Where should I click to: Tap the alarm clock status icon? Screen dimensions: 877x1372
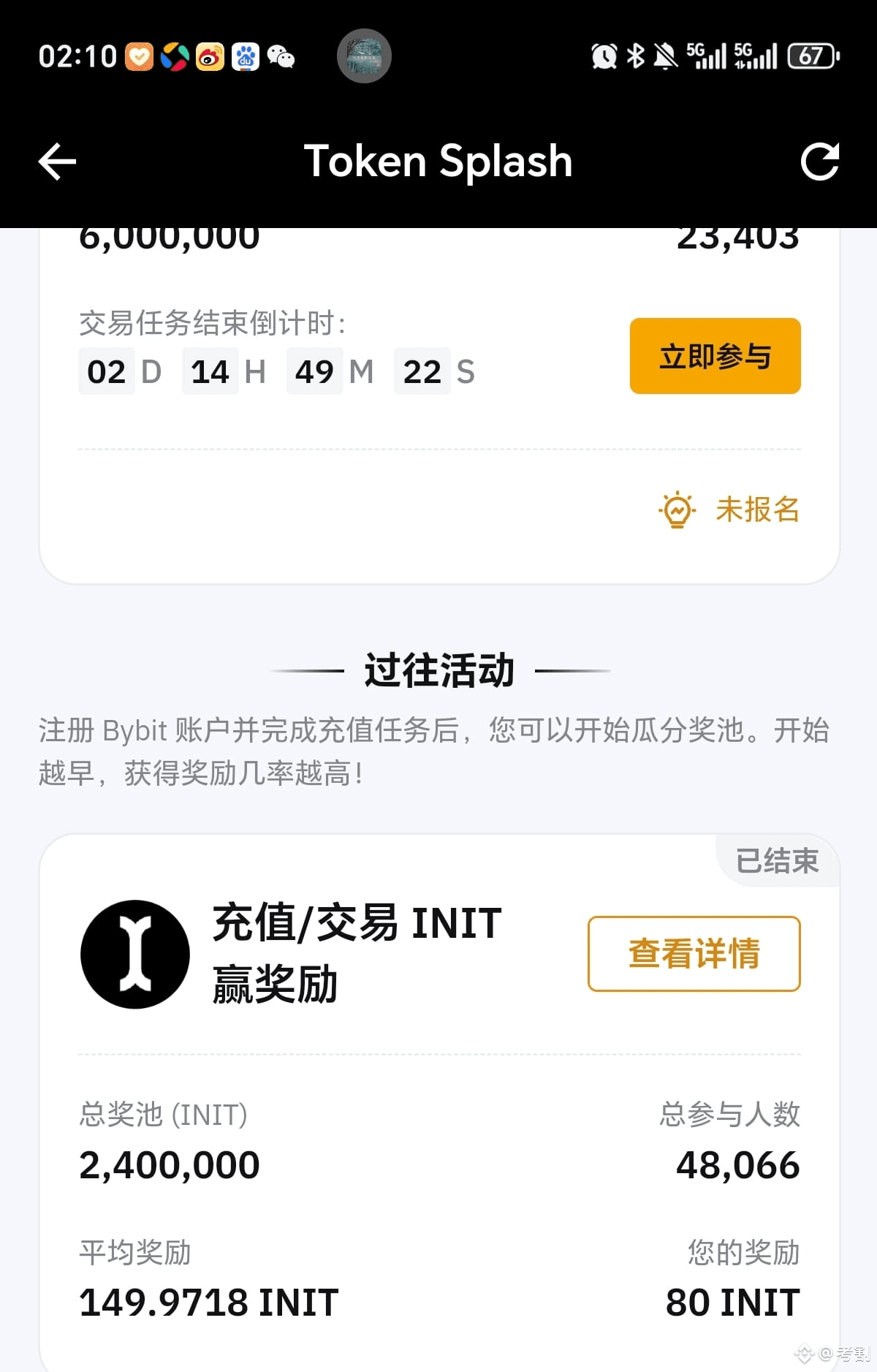point(604,55)
